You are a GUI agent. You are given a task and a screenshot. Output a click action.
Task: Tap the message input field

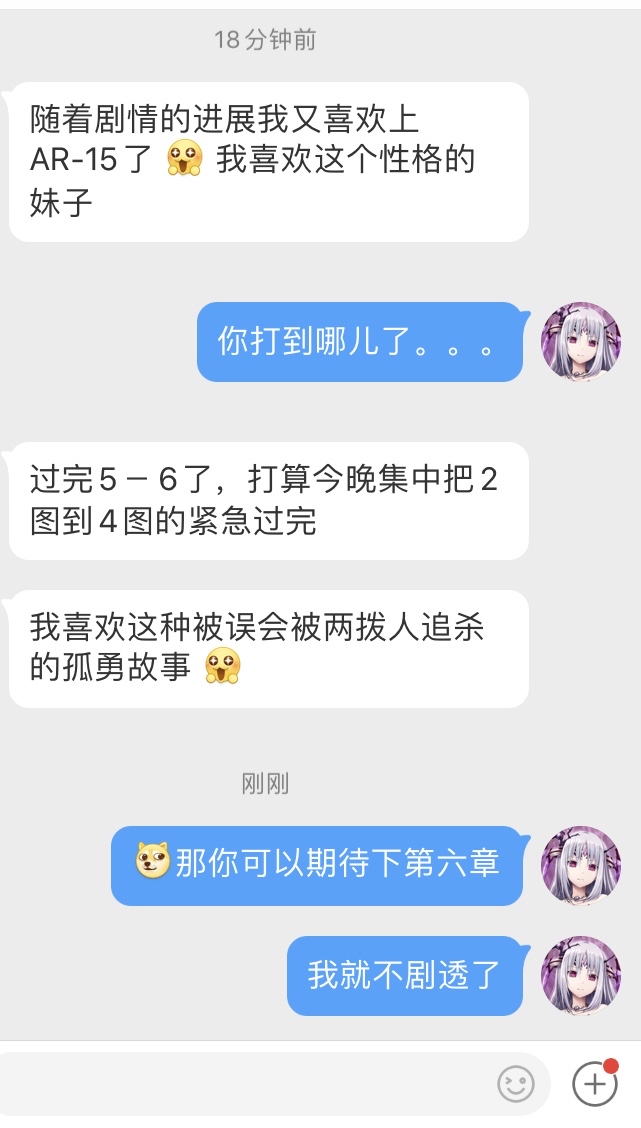(x=250, y=1084)
